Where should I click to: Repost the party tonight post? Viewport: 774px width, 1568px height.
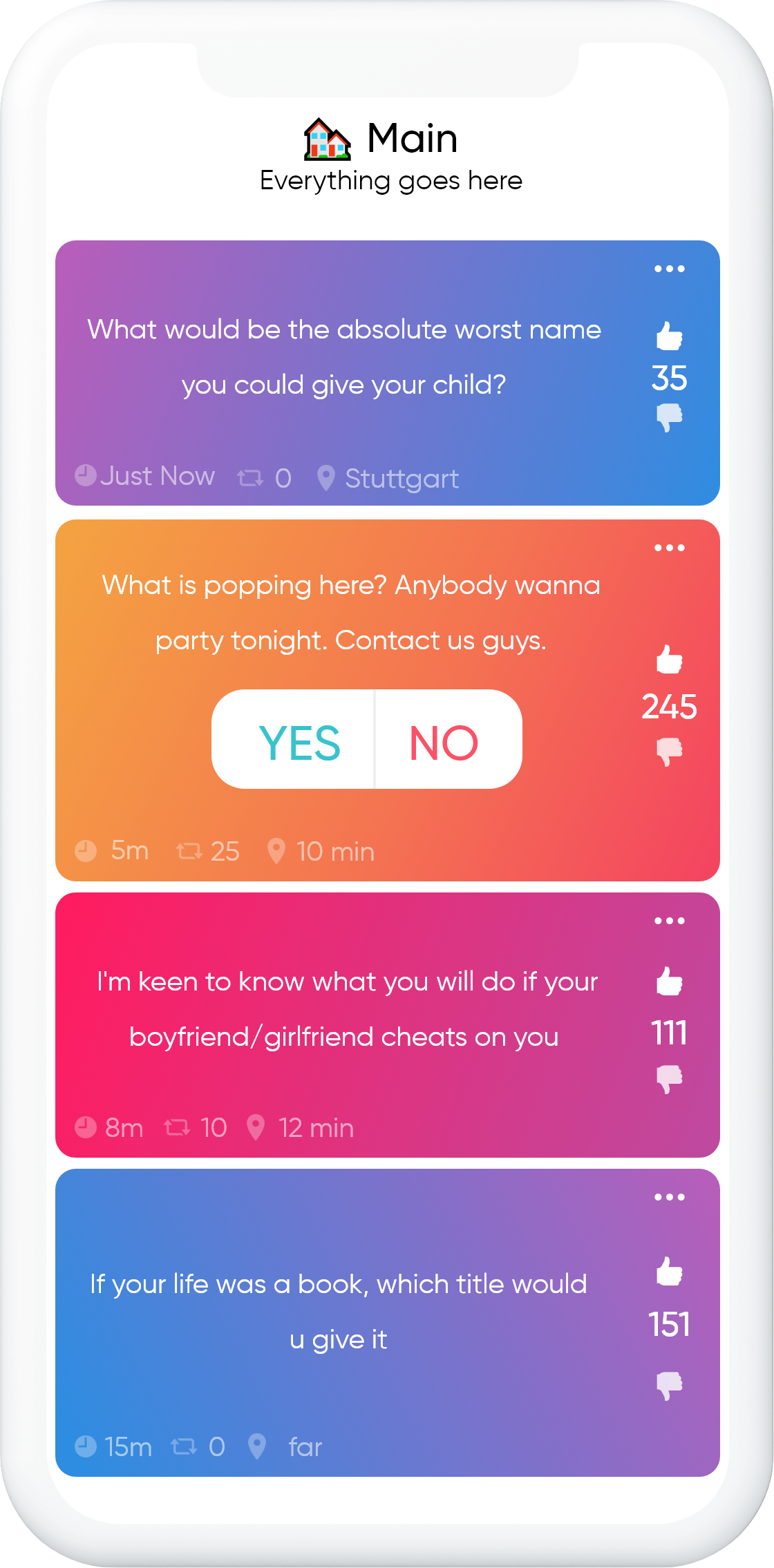tap(189, 851)
